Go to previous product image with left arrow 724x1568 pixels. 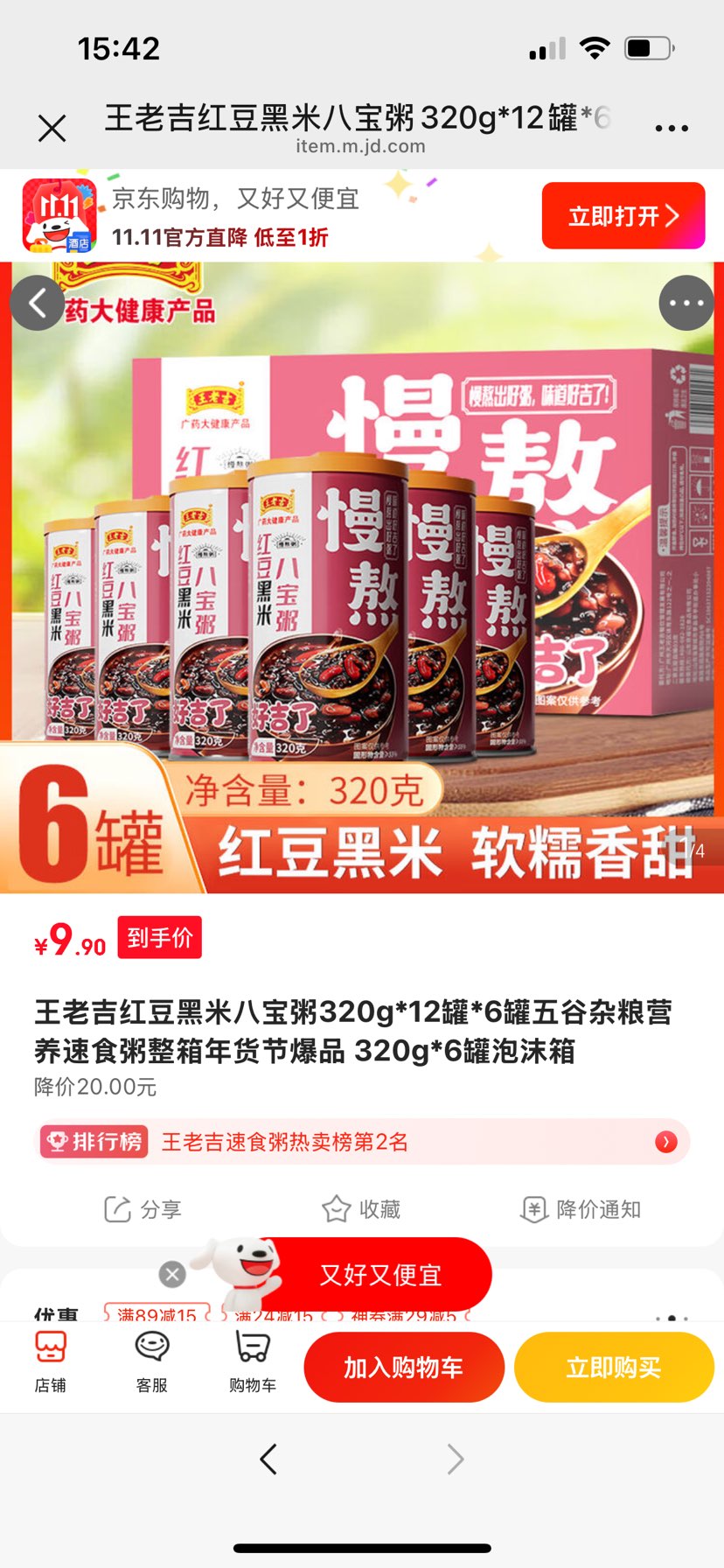[38, 304]
